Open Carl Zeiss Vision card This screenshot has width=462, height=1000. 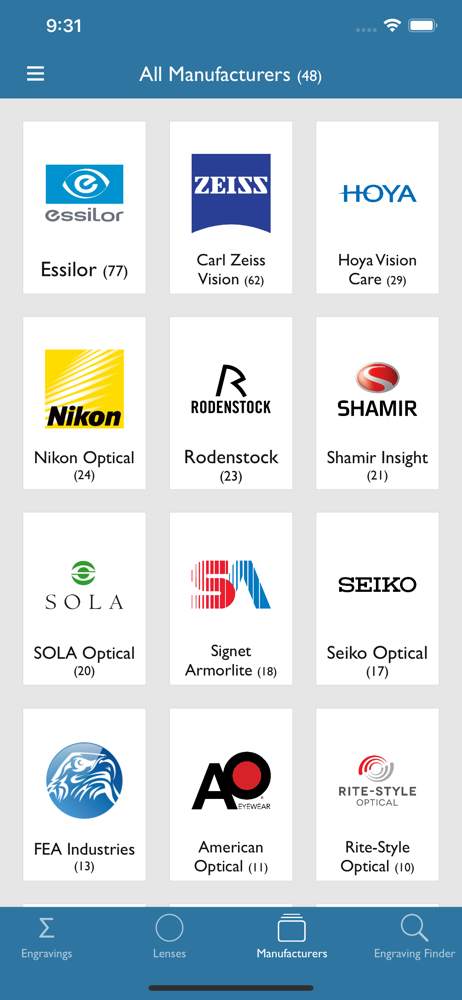coord(231,208)
